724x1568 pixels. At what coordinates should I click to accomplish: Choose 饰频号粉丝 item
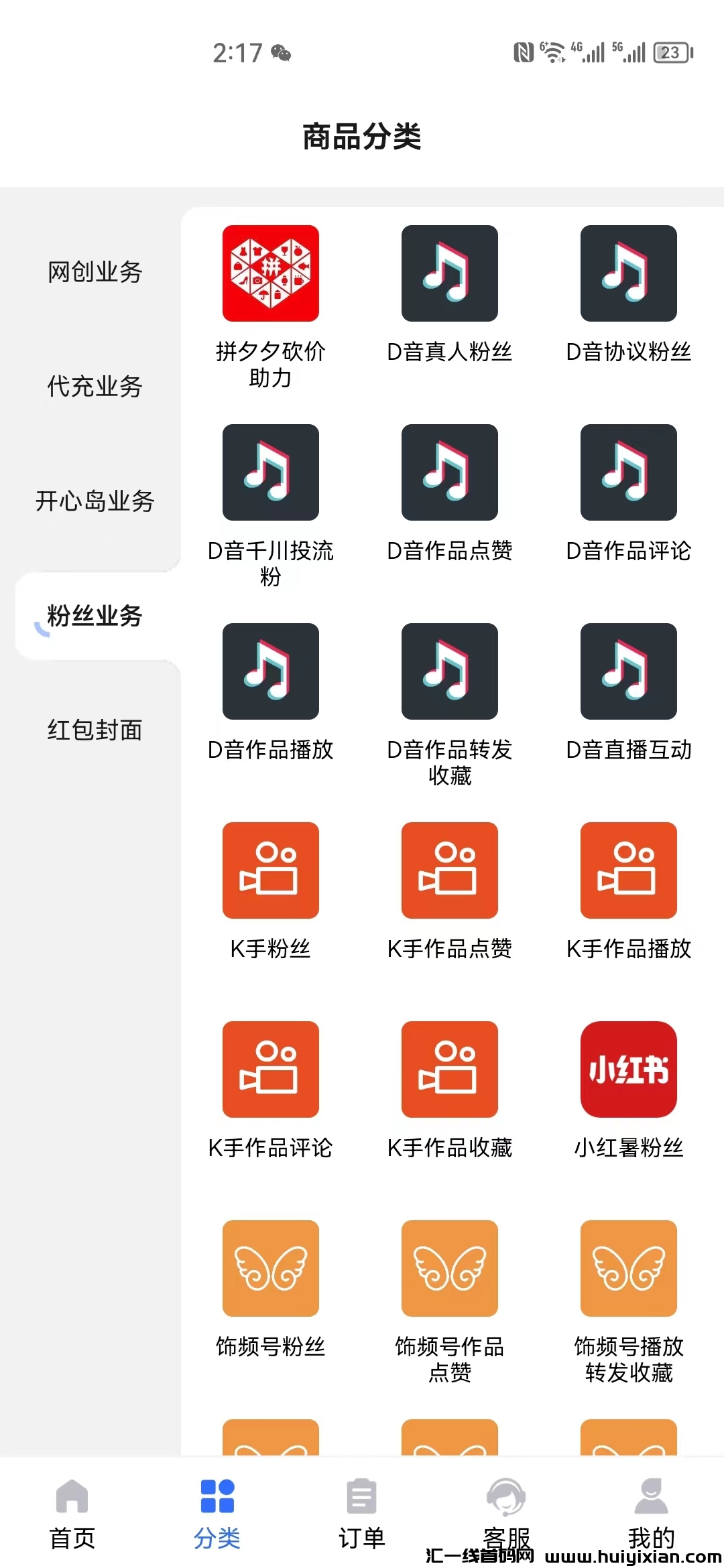(x=271, y=1269)
